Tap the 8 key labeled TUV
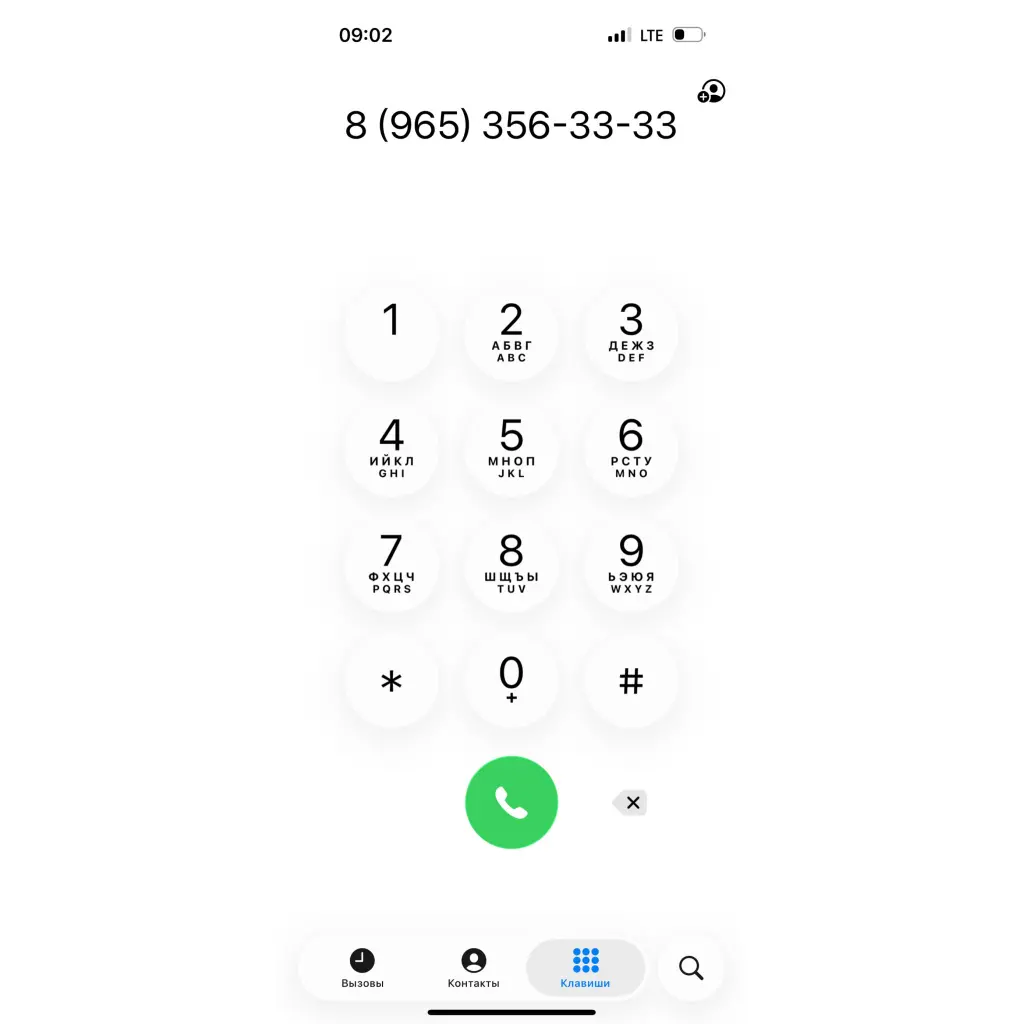The height and width of the screenshot is (1024, 1024). tap(511, 564)
